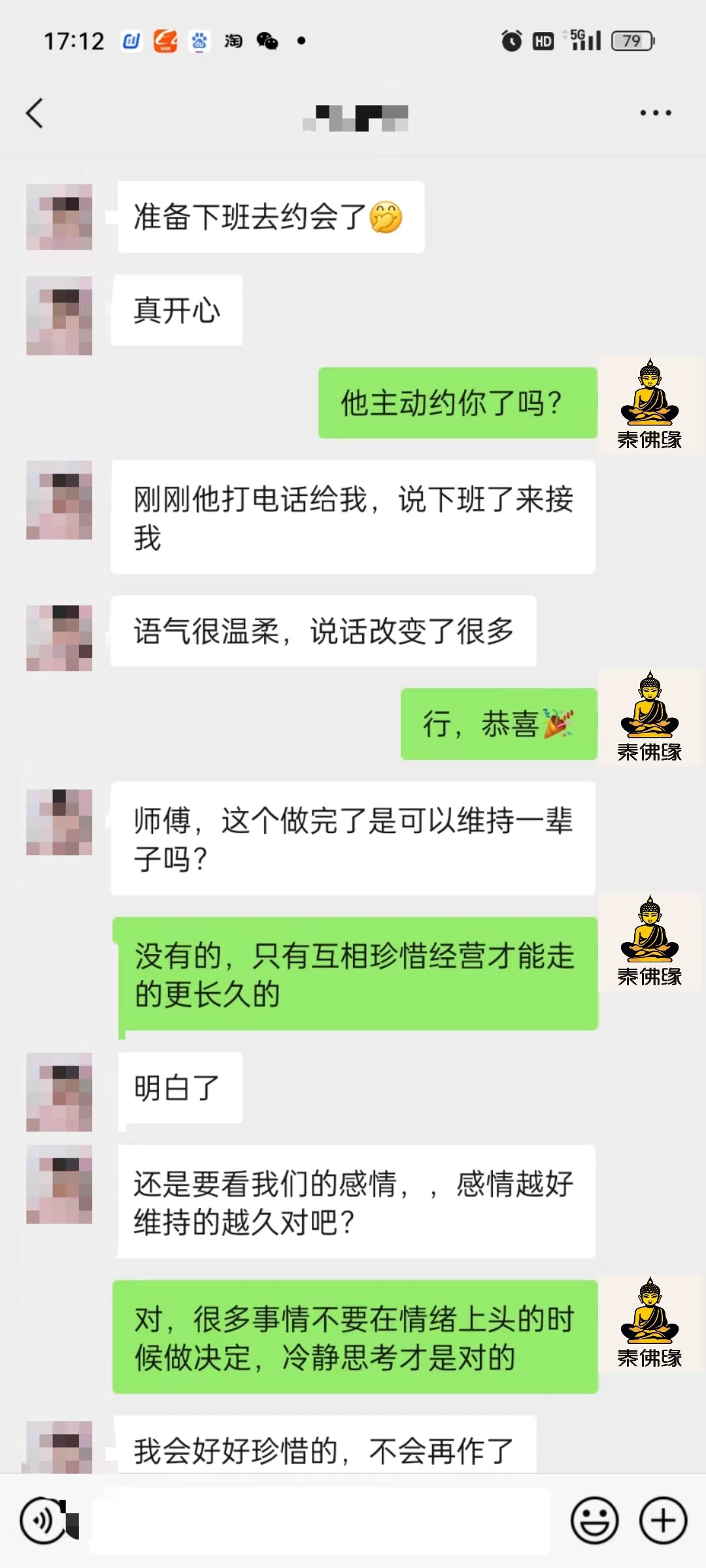Tap the Buddha avatar beside 他主动约你了吗
The height and width of the screenshot is (1568, 706).
pos(650,404)
